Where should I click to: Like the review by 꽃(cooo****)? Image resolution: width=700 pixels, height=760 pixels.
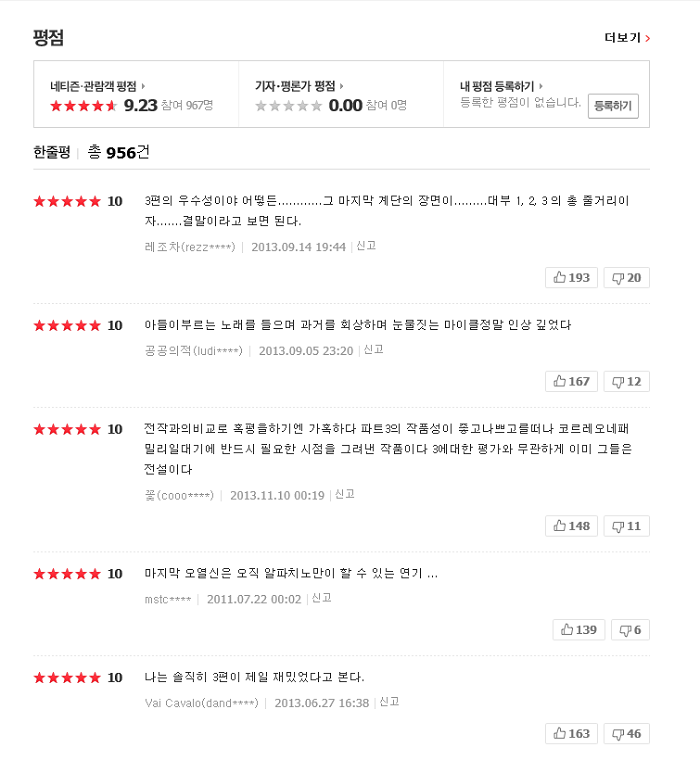pos(572,525)
